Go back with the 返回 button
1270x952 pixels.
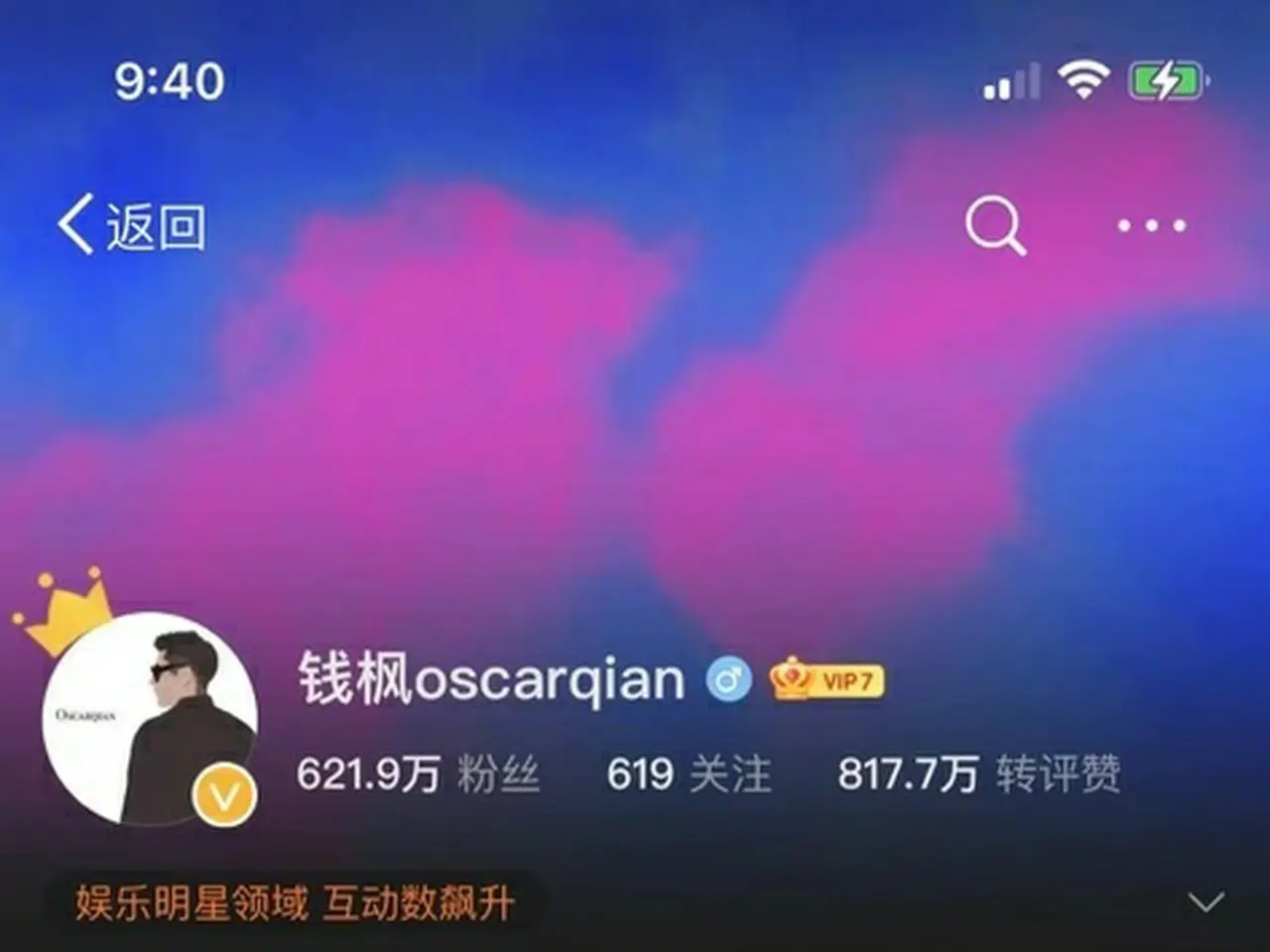coord(131,226)
